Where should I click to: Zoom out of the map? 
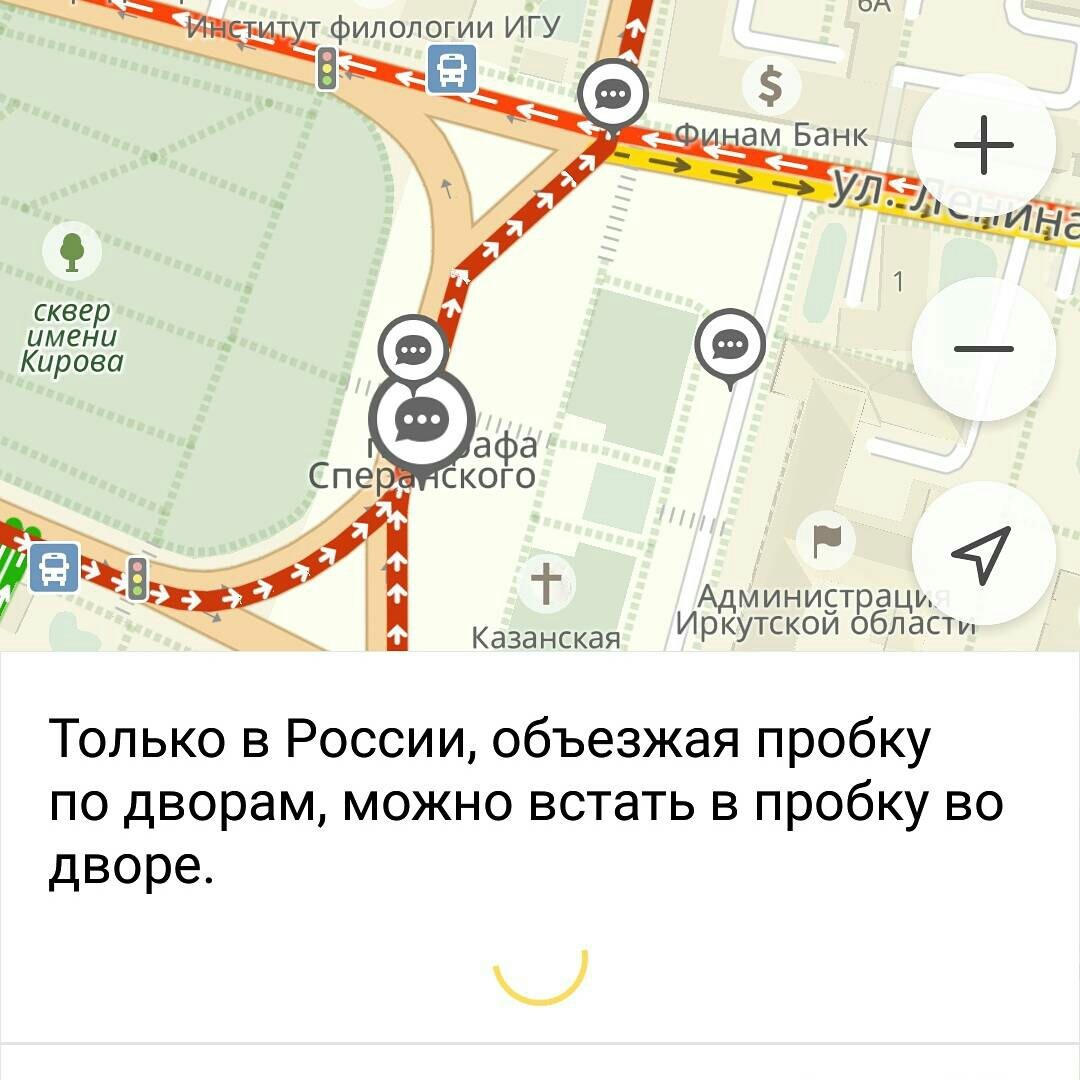[x=984, y=349]
